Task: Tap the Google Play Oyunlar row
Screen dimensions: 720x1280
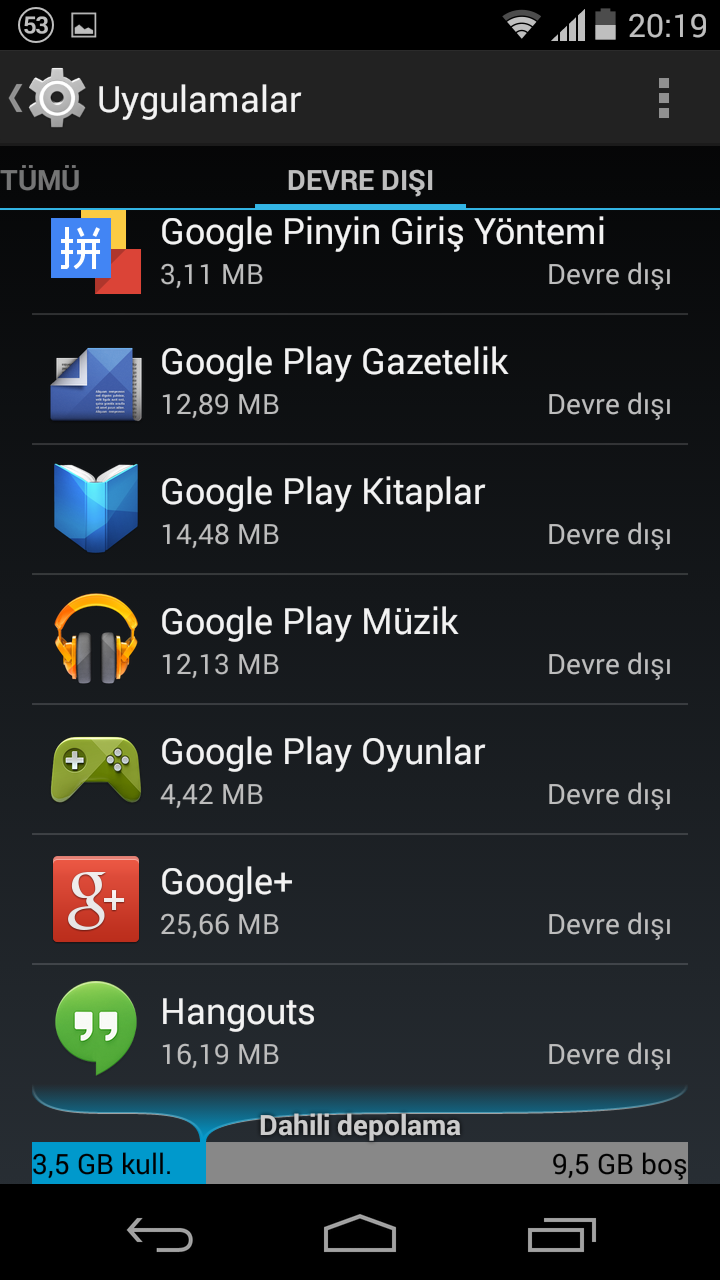Action: 360,770
